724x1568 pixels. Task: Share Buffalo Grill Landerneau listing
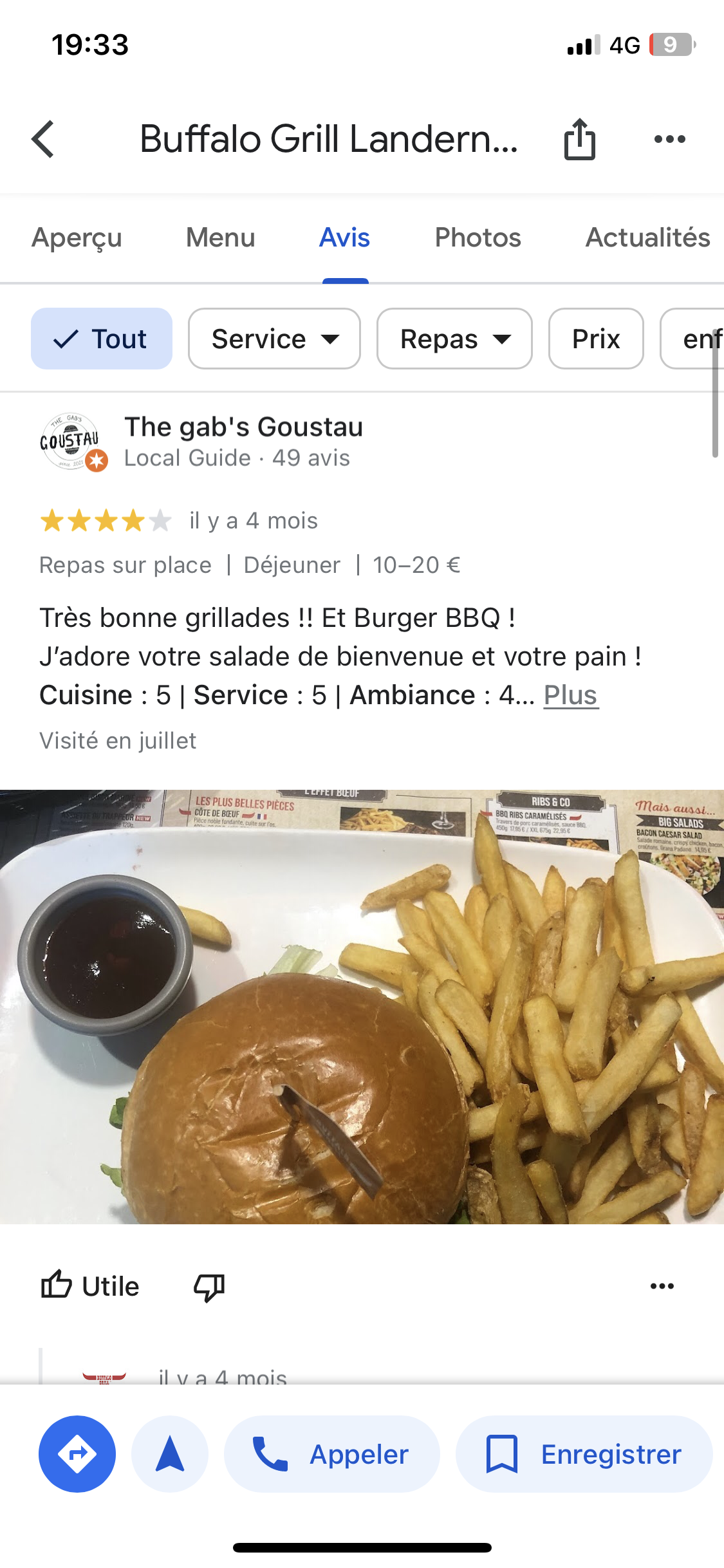coord(579,139)
